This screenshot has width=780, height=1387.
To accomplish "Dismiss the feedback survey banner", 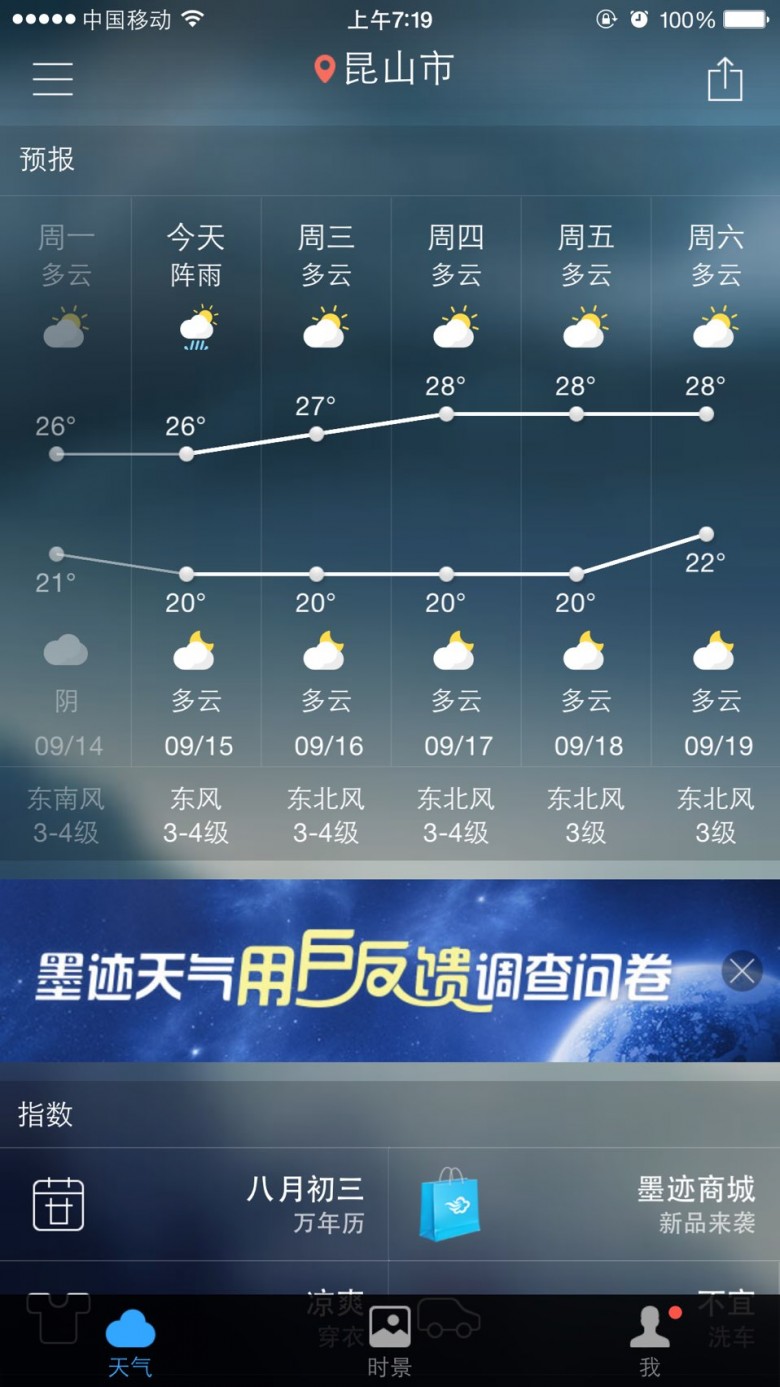I will (x=742, y=970).
